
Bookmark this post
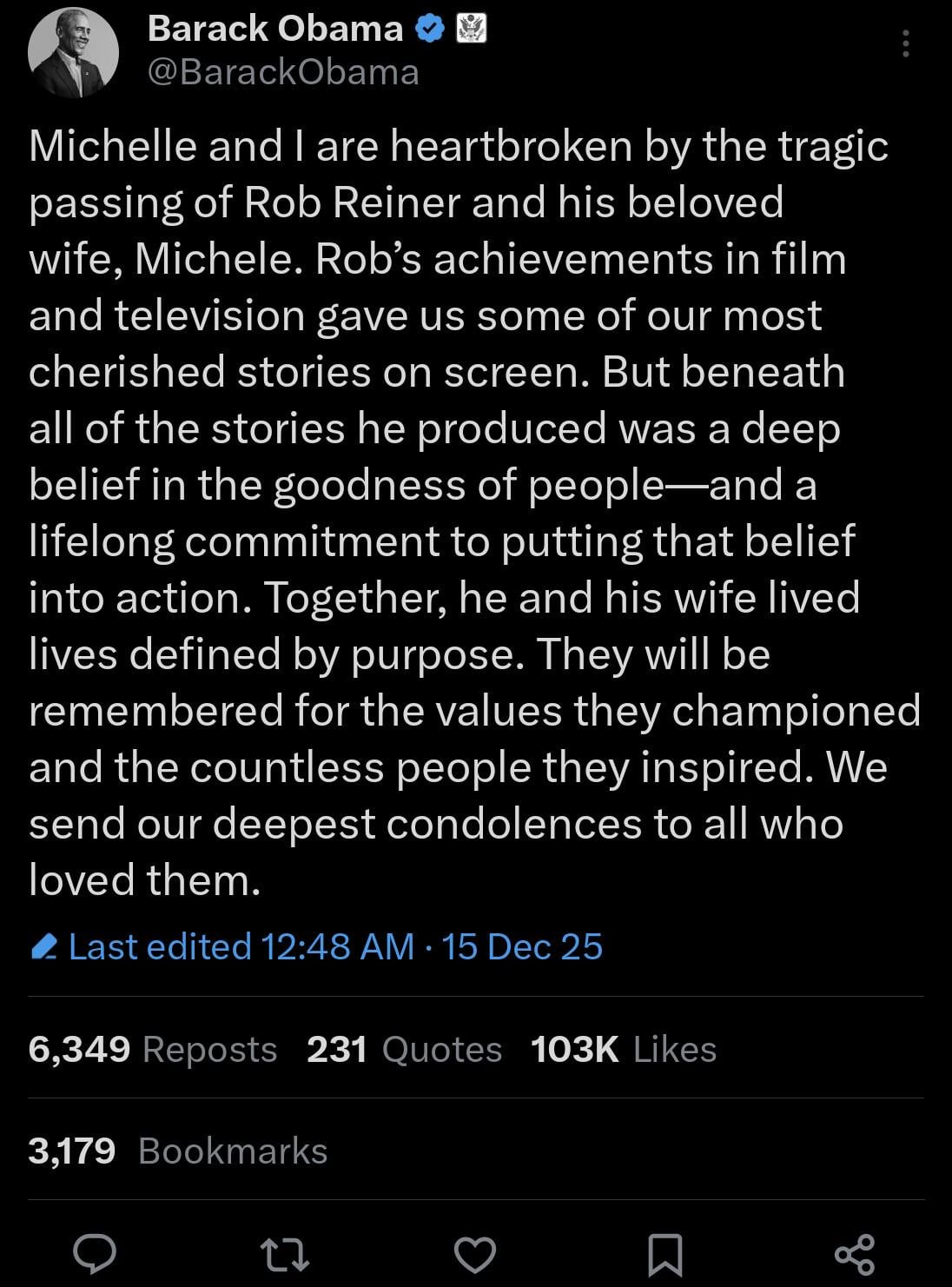665,1254
